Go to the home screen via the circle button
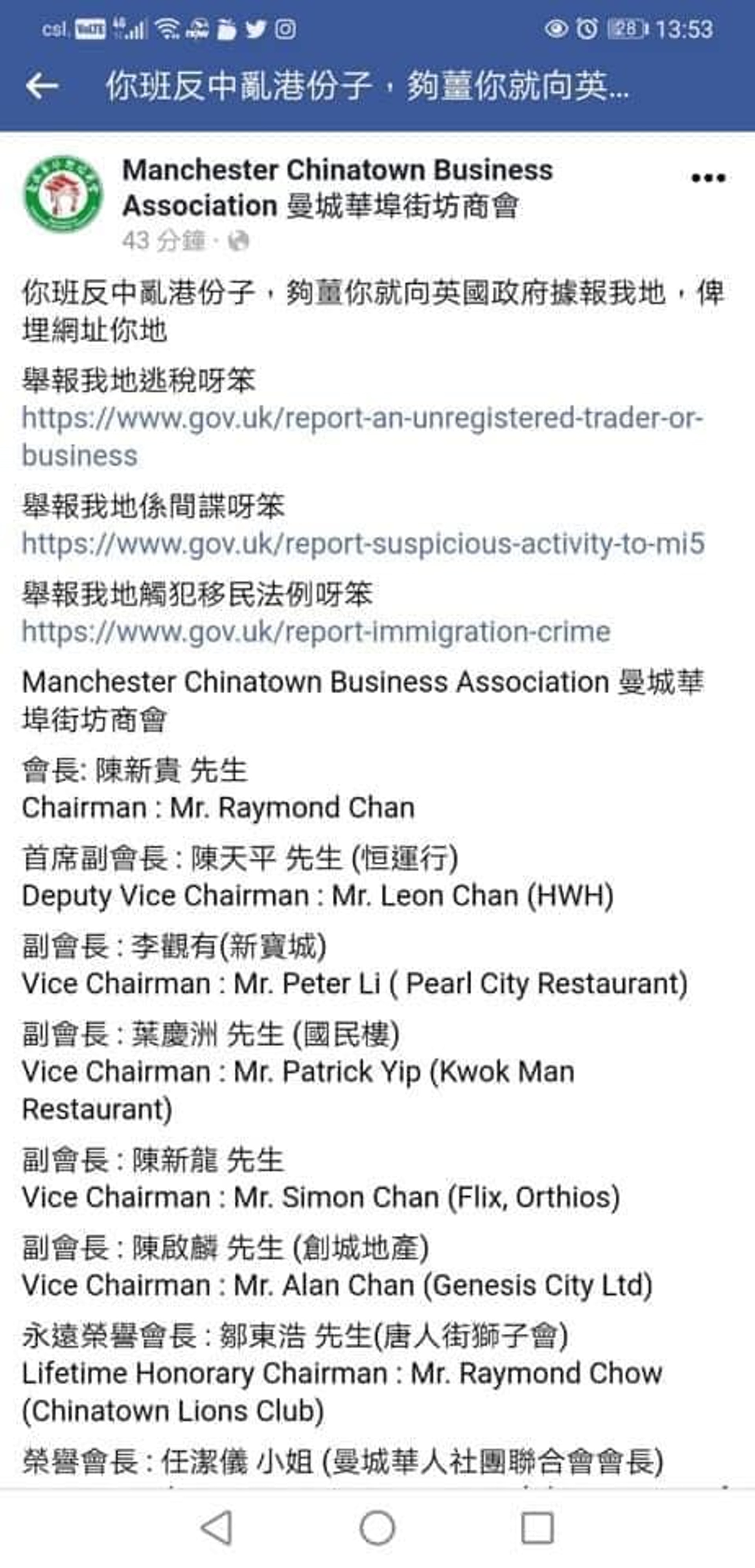This screenshot has height=1568, width=755. pyautogui.click(x=377, y=1527)
